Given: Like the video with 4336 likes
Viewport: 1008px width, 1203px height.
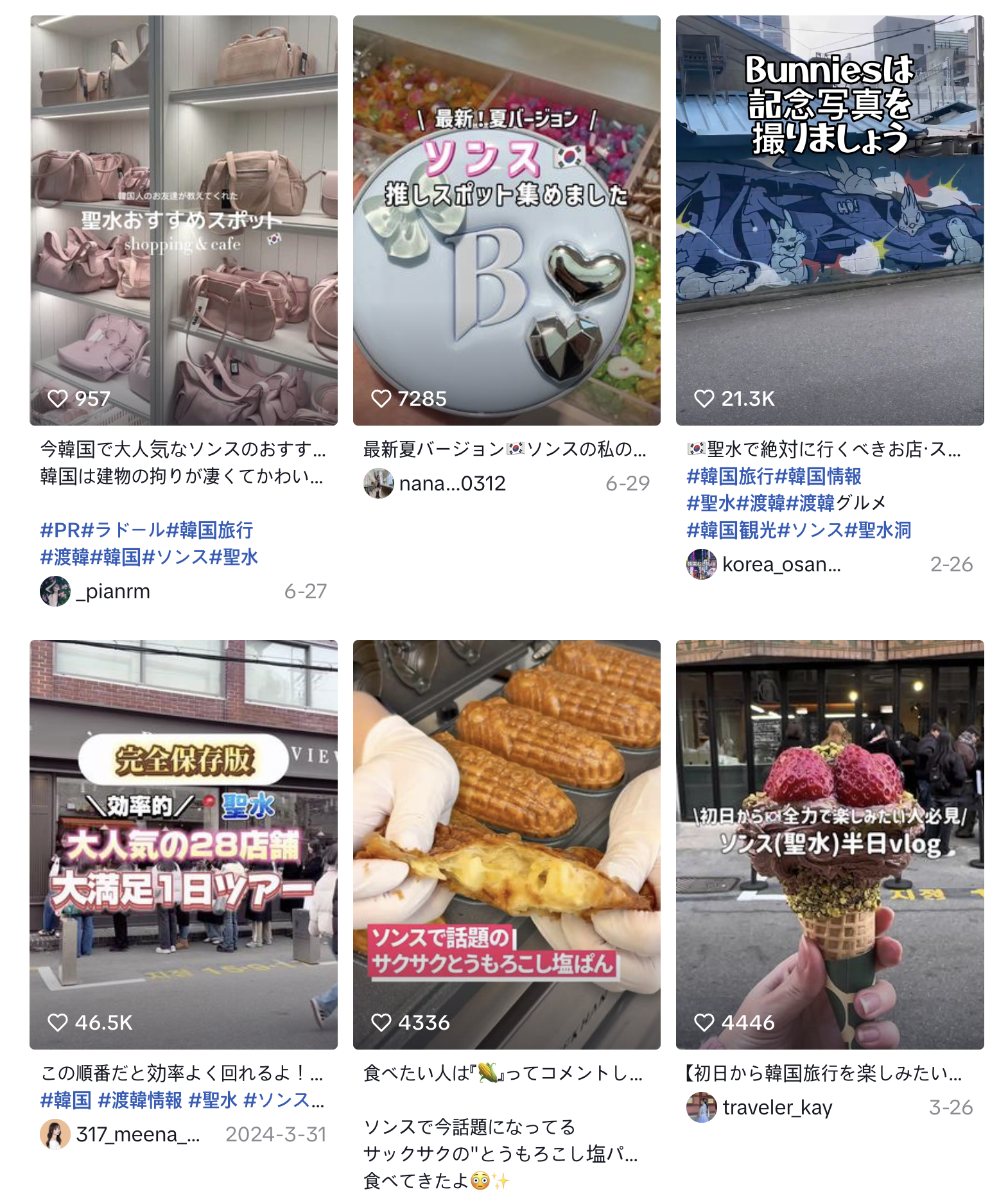Looking at the screenshot, I should (x=381, y=1023).
